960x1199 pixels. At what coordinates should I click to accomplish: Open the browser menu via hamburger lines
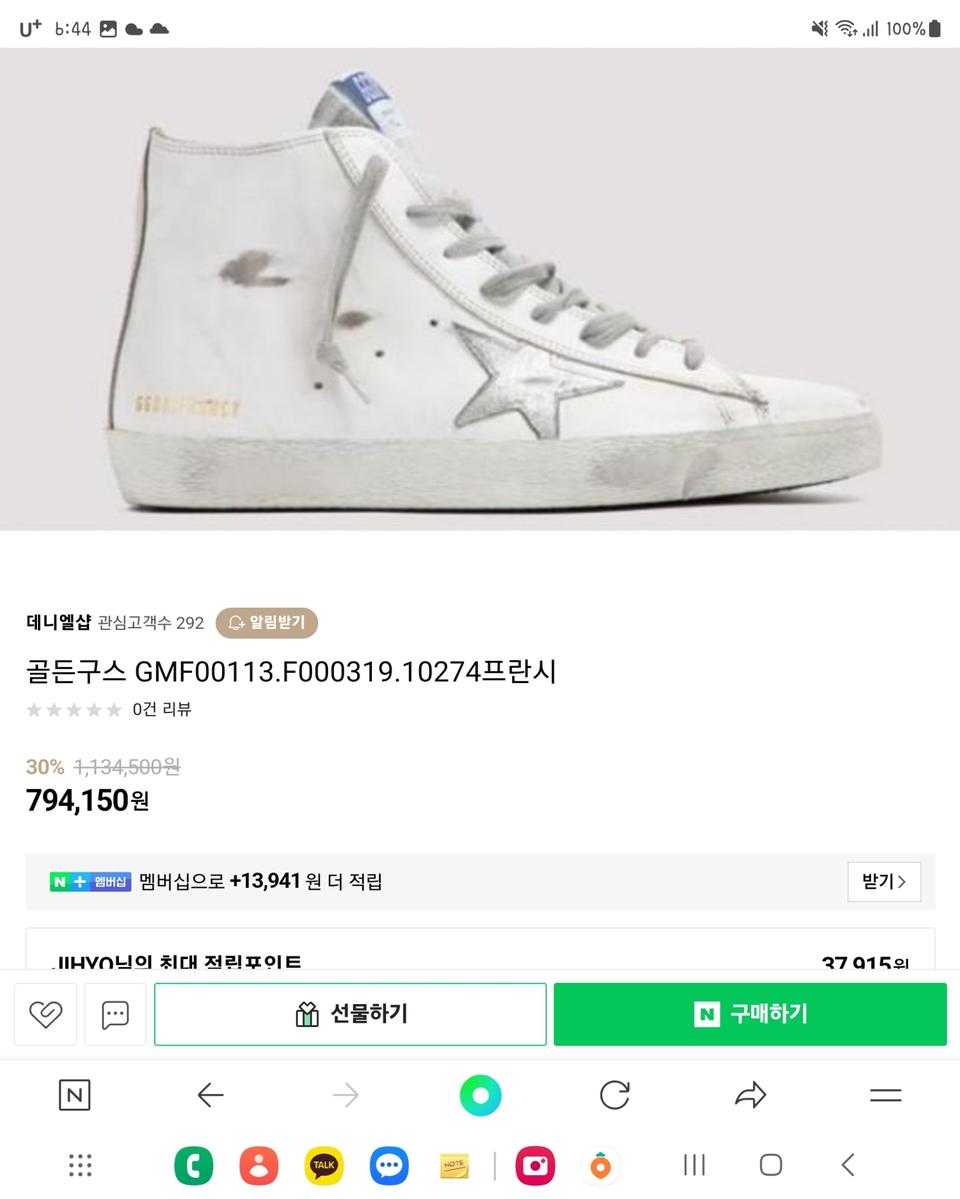[884, 1095]
